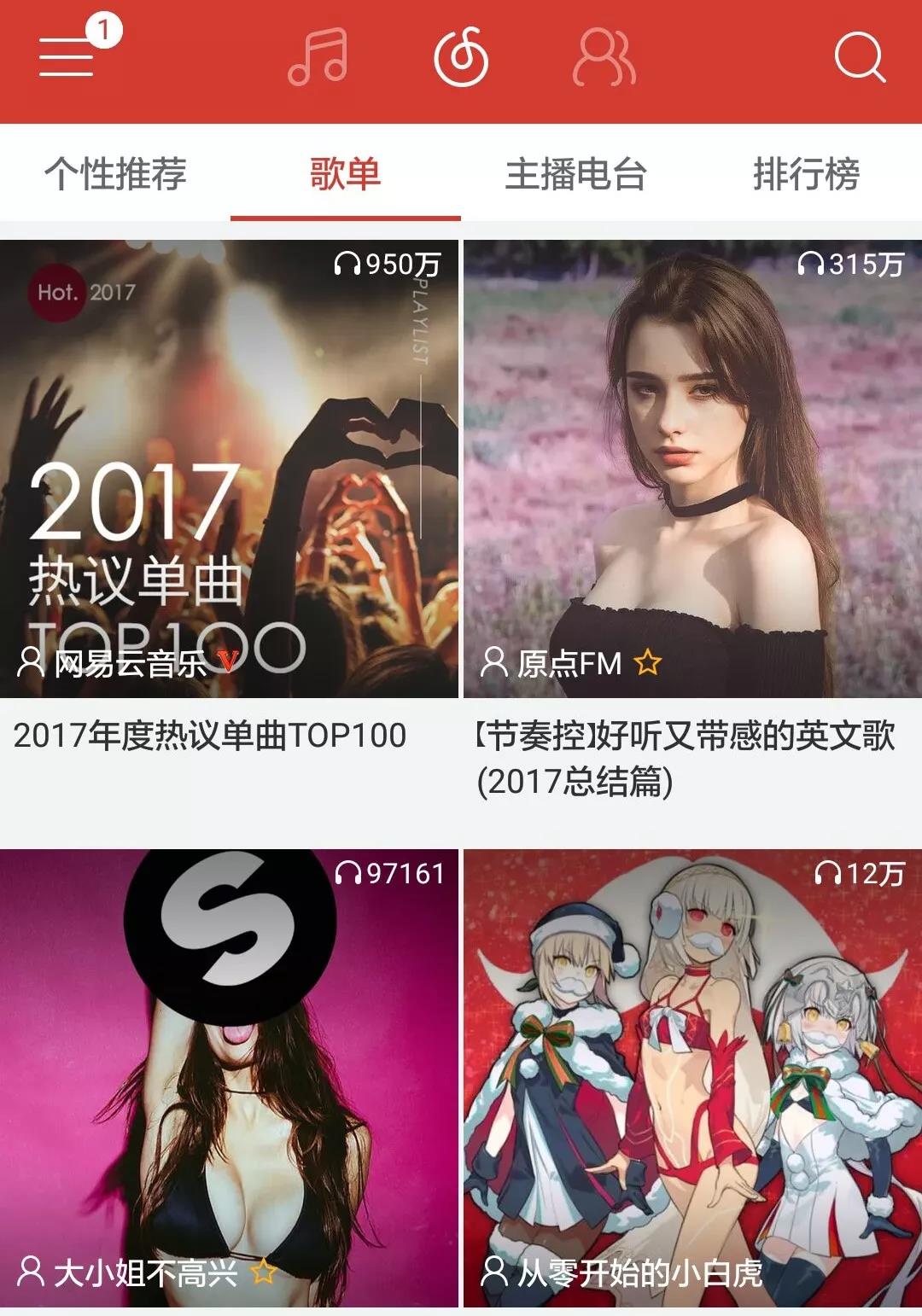Screen dimensions: 922x1316
Task: Tap the red underline indicator under 歌单
Action: [x=345, y=218]
